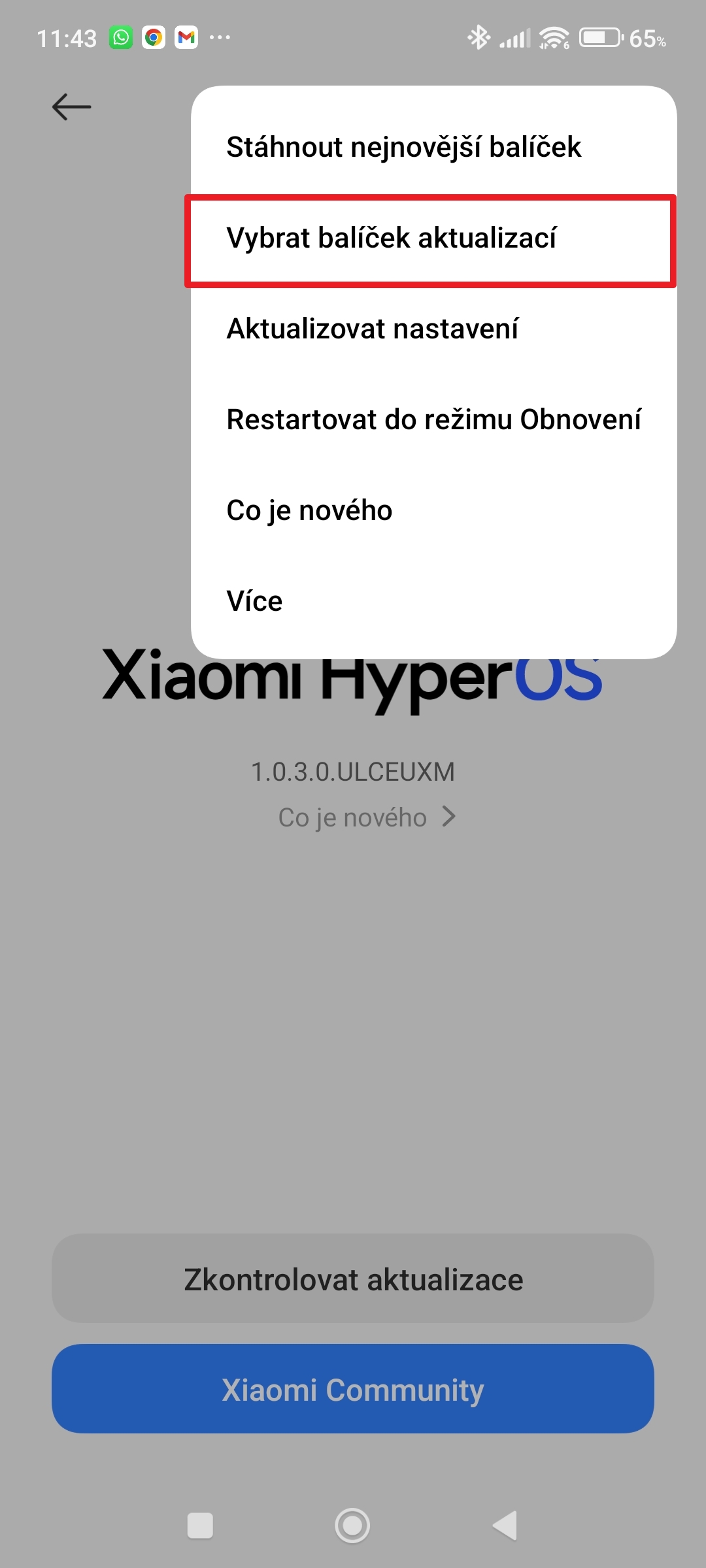This screenshot has height=1568, width=706.
Task: Choose 'Vybrat balíček aktualizací' option
Action: pyautogui.click(x=391, y=238)
